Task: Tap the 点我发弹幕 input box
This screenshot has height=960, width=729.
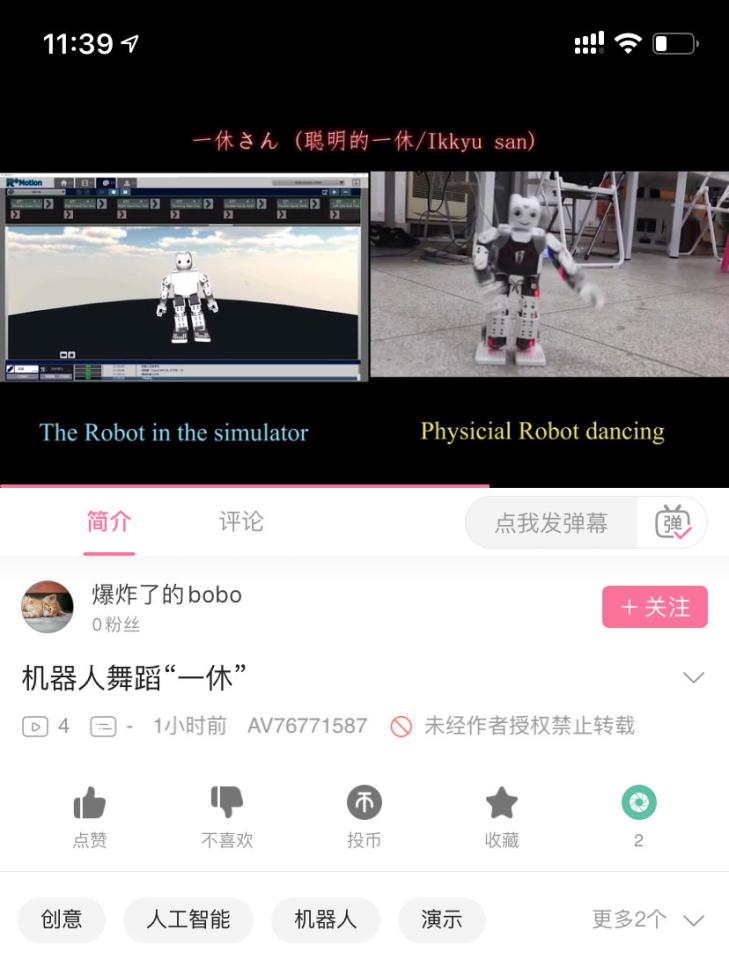Action: click(551, 523)
